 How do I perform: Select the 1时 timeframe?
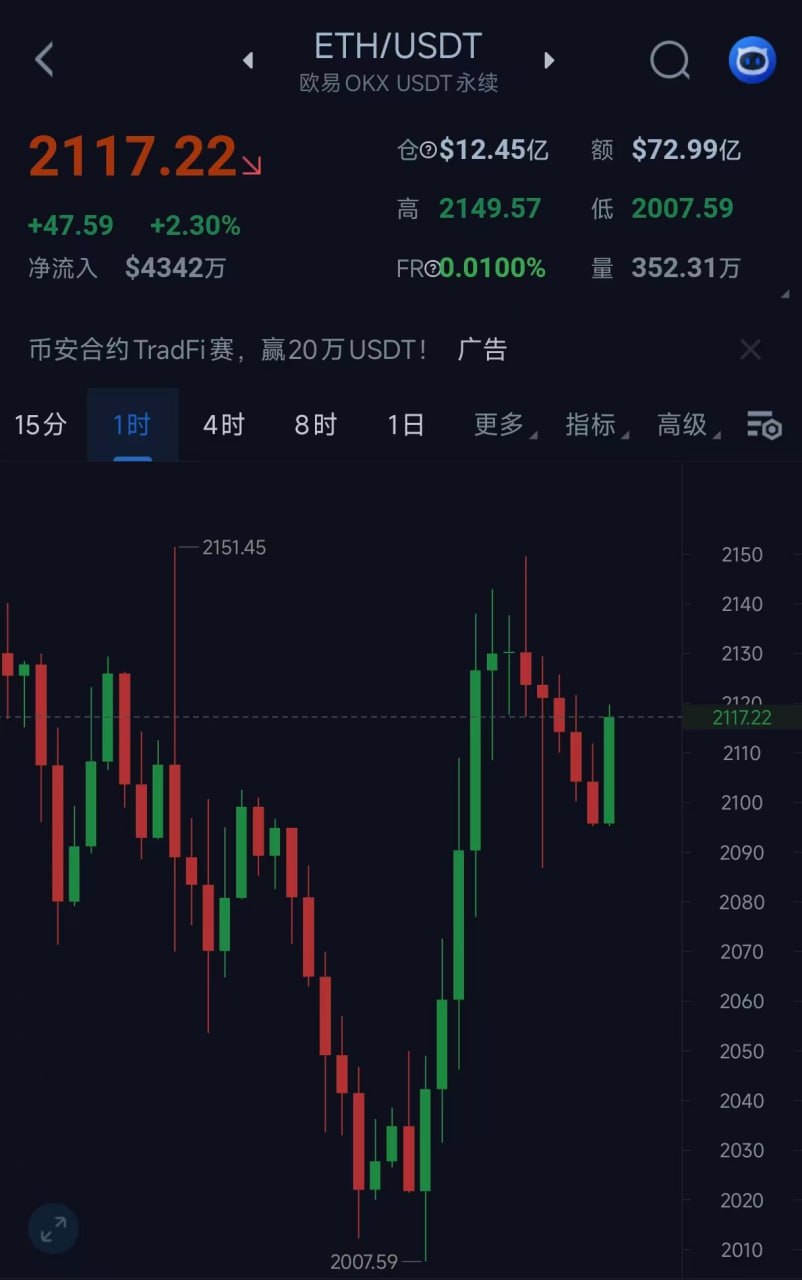pyautogui.click(x=132, y=425)
